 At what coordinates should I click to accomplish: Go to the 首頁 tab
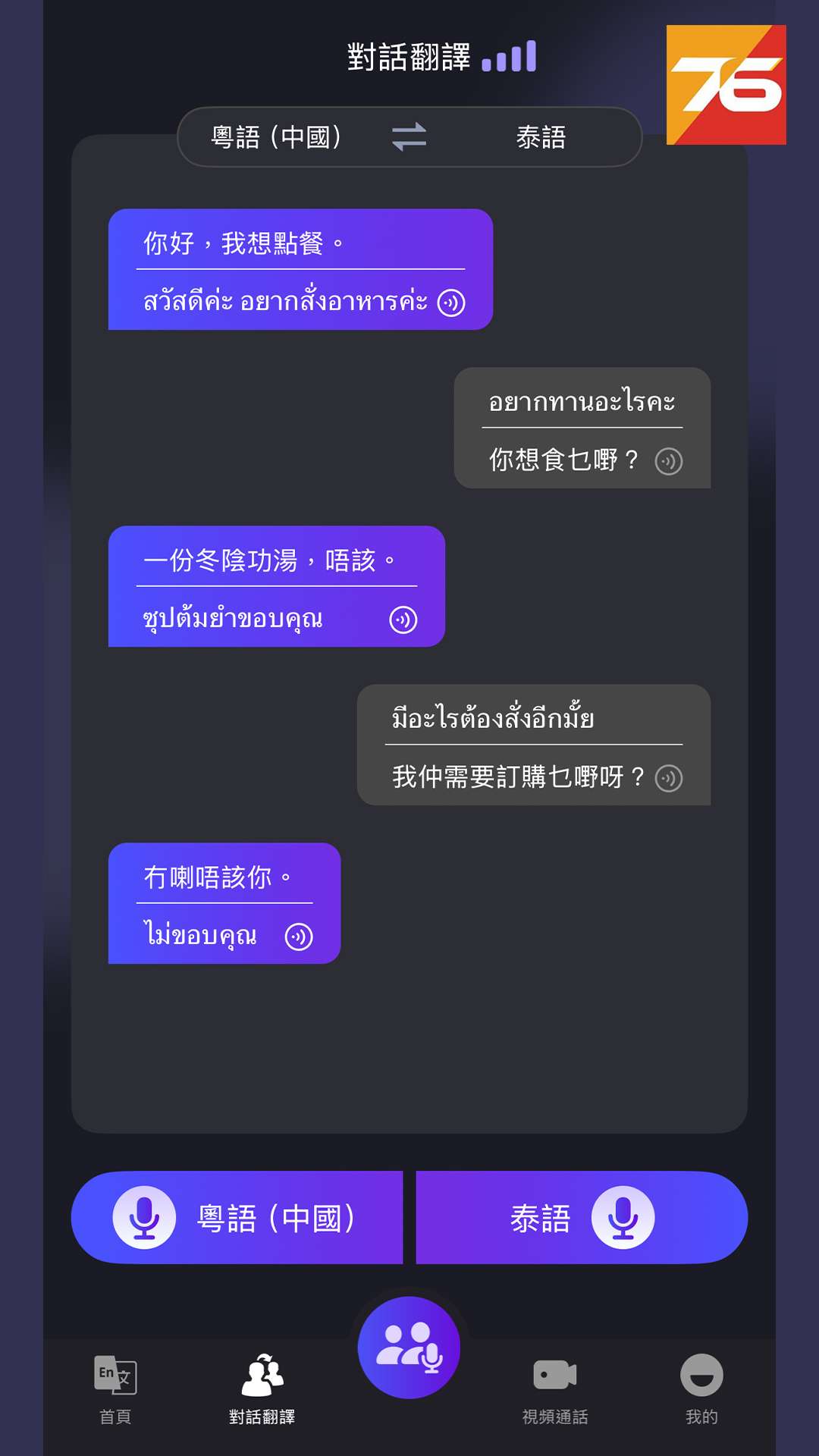[x=115, y=1389]
